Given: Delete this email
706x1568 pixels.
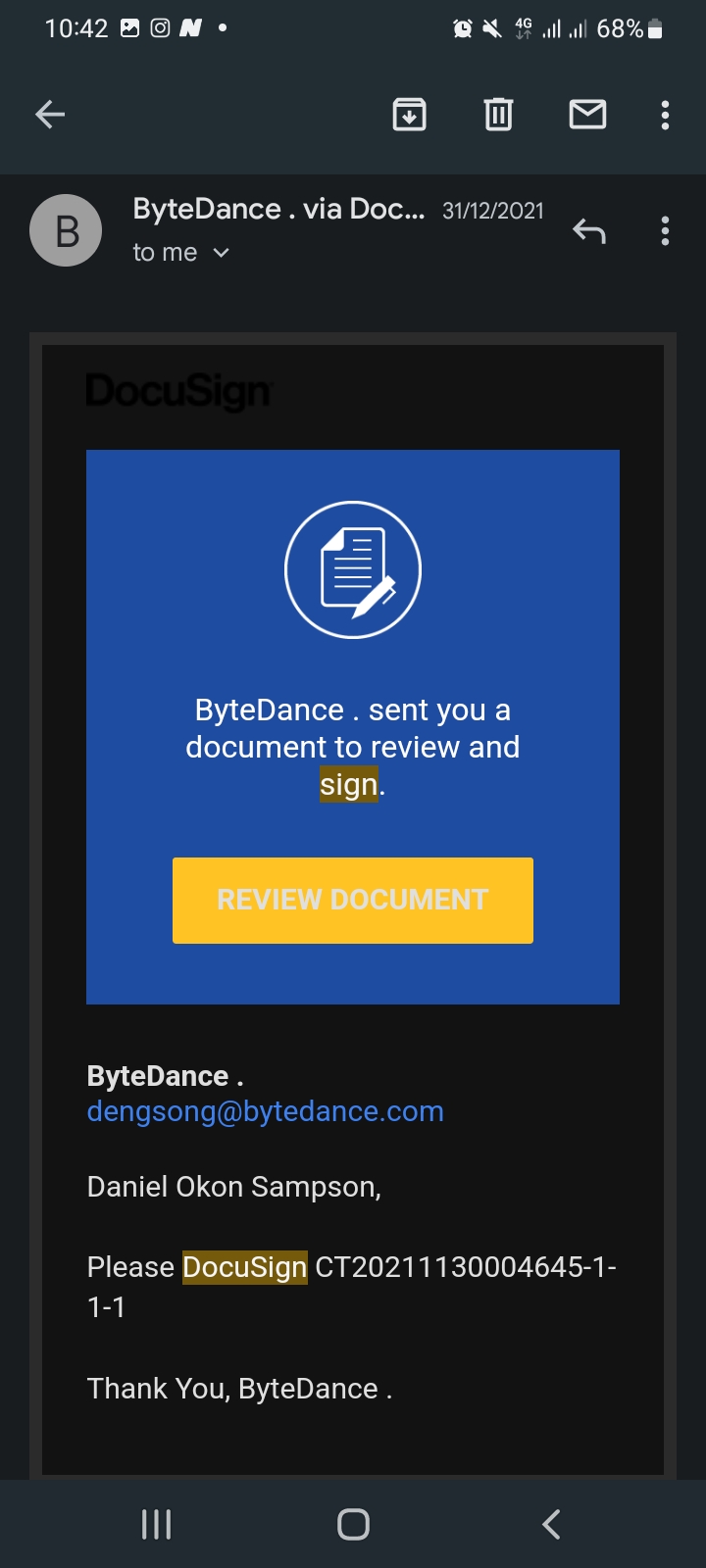Looking at the screenshot, I should click(498, 116).
